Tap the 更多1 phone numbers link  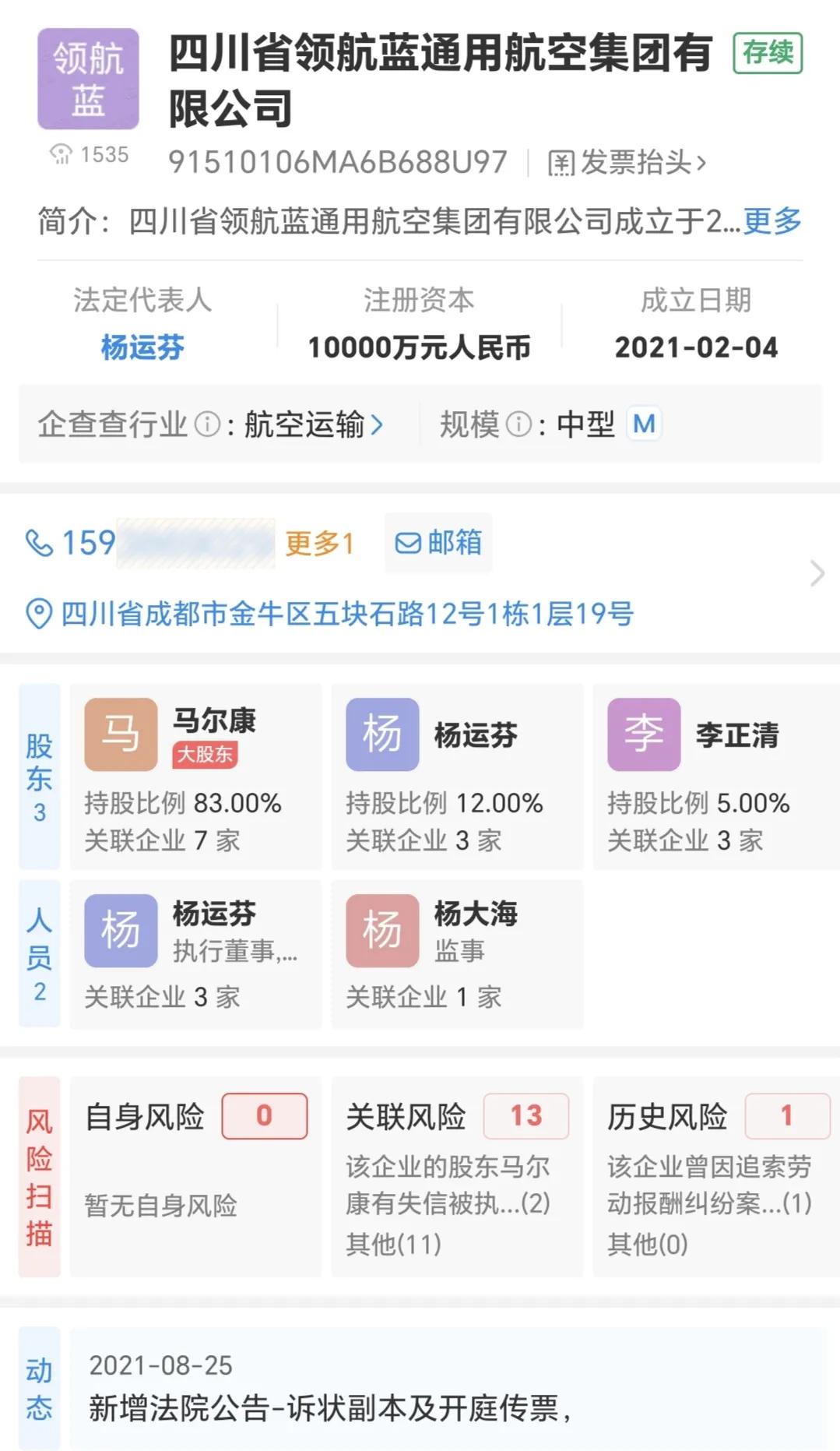322,543
